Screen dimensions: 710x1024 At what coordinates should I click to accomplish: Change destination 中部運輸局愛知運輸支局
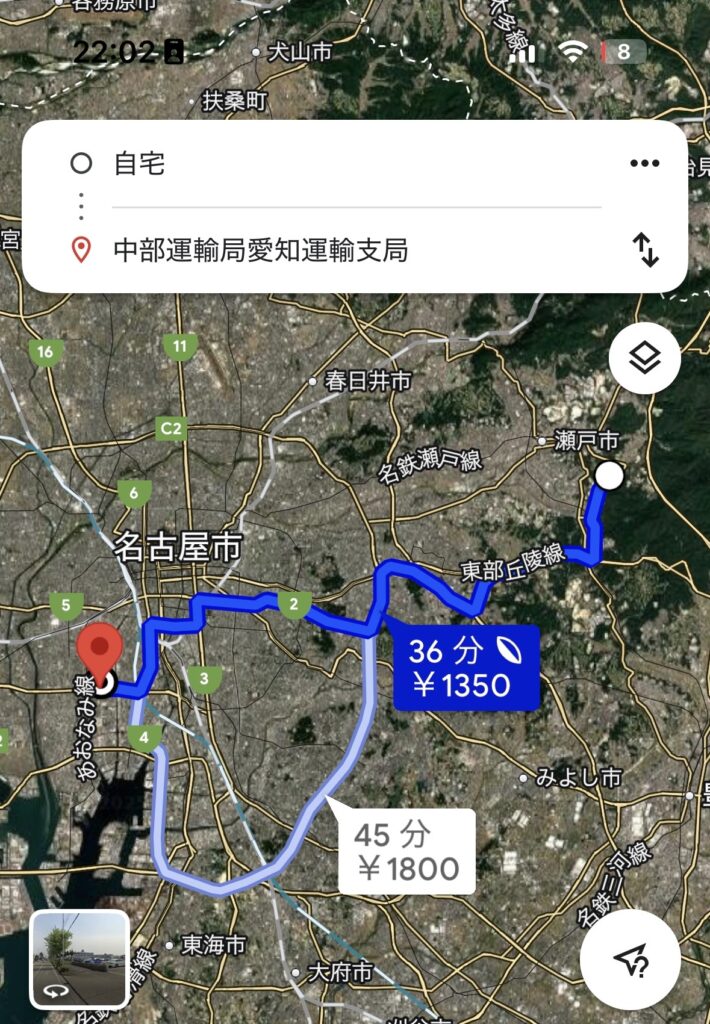click(260, 249)
